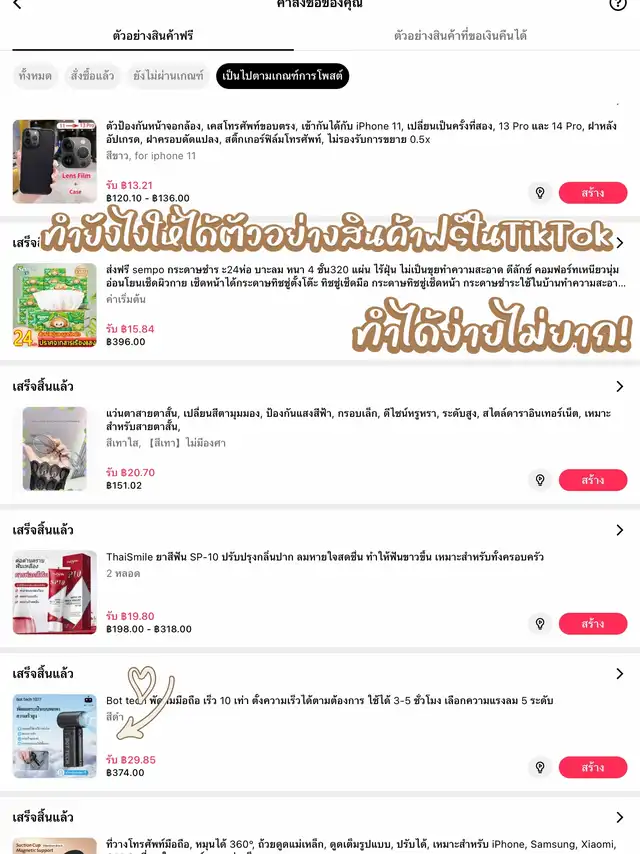The height and width of the screenshot is (854, 640).
Task: Go back using the top-left arrow
Action: click(x=17, y=5)
